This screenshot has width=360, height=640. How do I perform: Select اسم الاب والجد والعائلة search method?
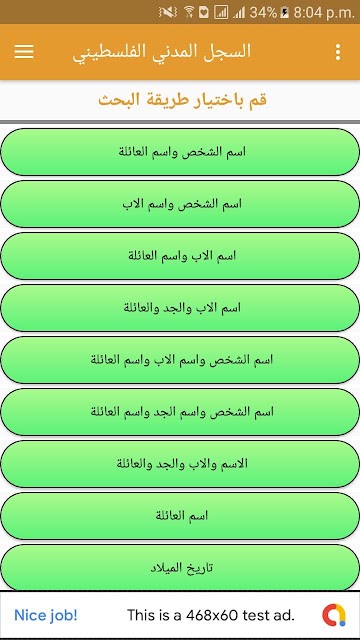pyautogui.click(x=180, y=308)
